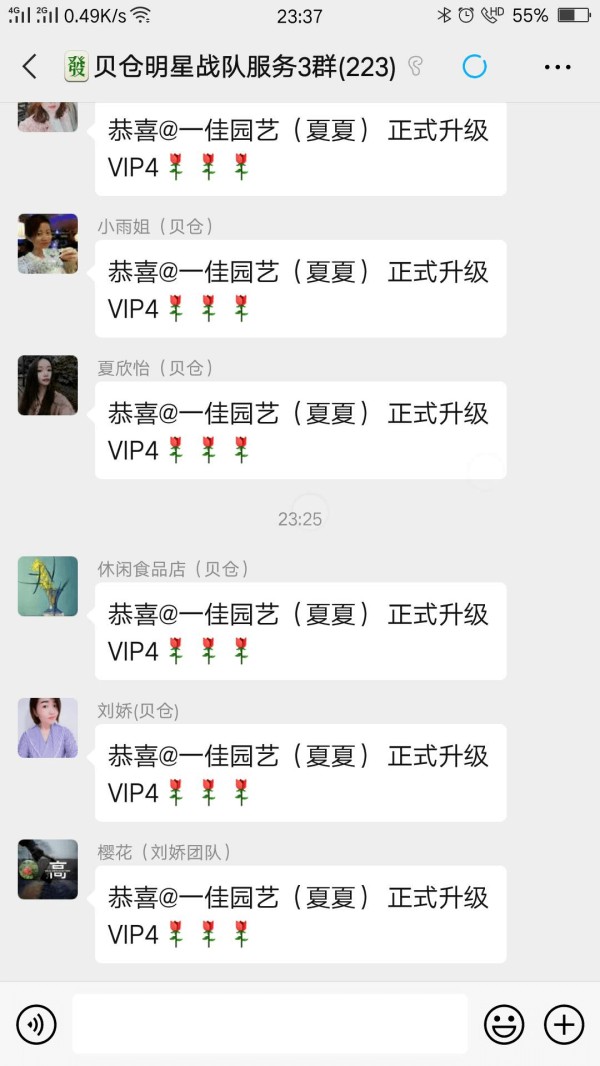
Task: View profile picture of 小雨姐（贝仓）
Action: pyautogui.click(x=48, y=244)
